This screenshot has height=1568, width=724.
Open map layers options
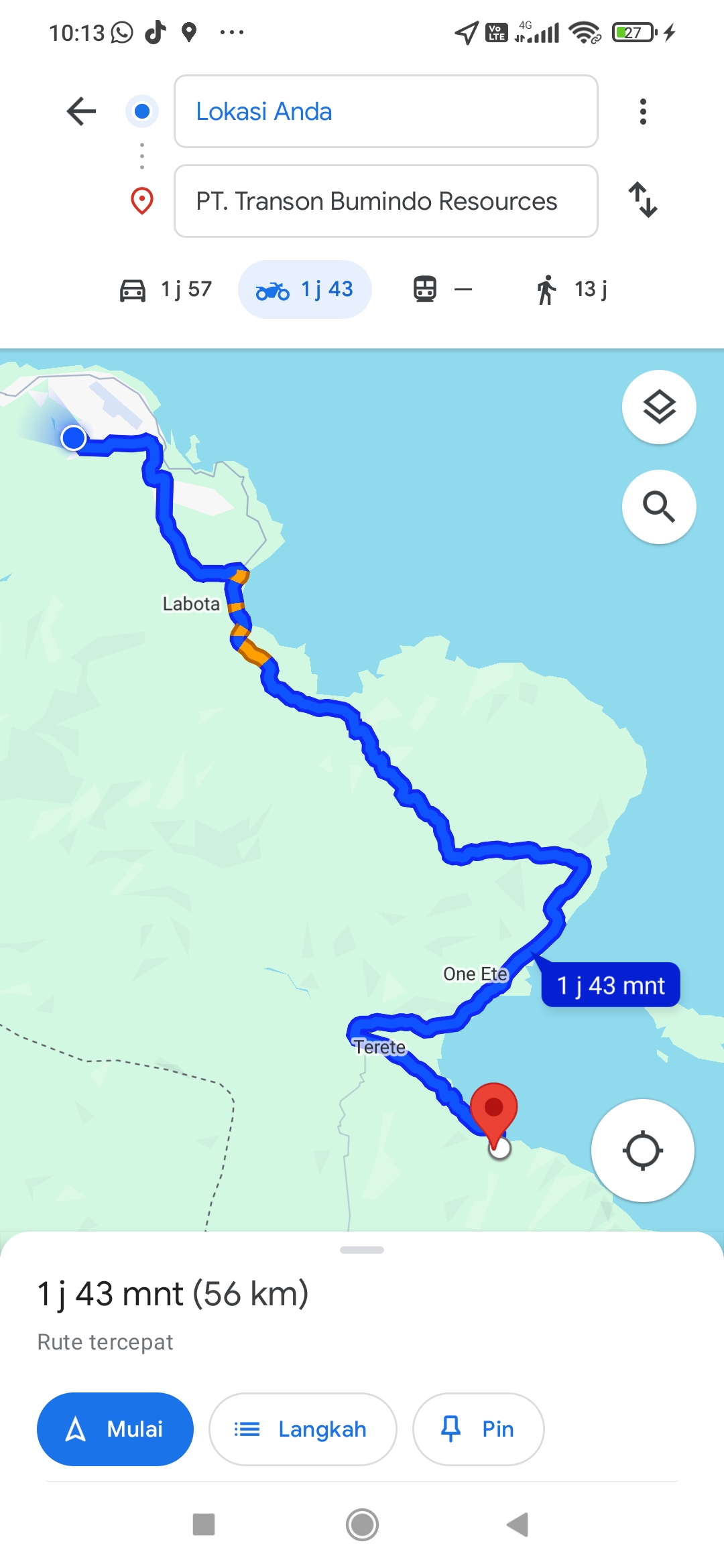[x=659, y=407]
